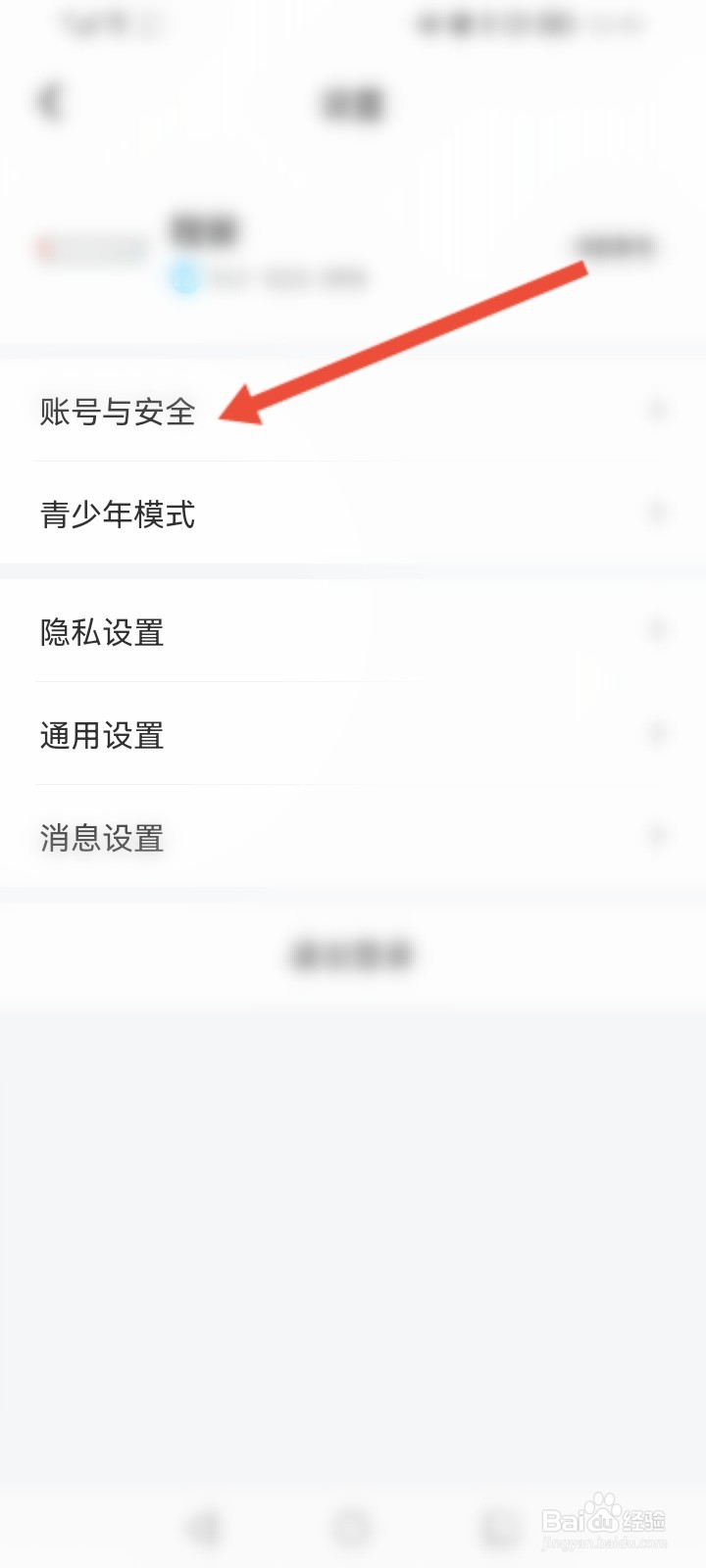Enter 青少年模式 mode settings

(118, 514)
